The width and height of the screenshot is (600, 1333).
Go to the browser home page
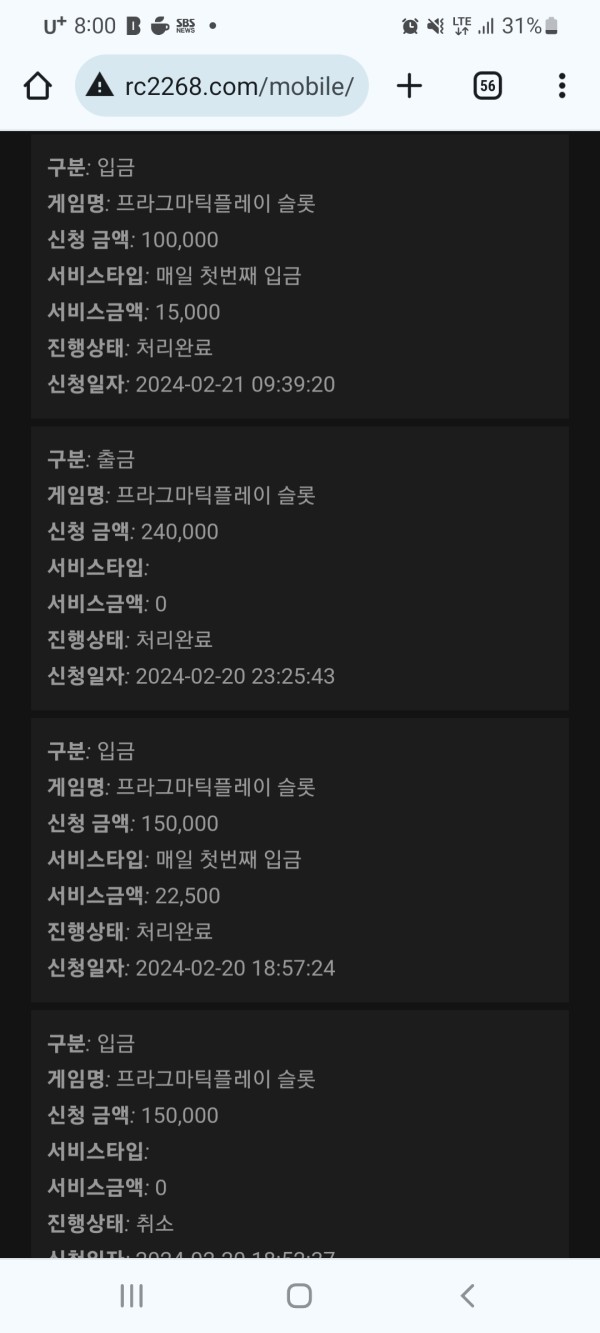[x=38, y=86]
